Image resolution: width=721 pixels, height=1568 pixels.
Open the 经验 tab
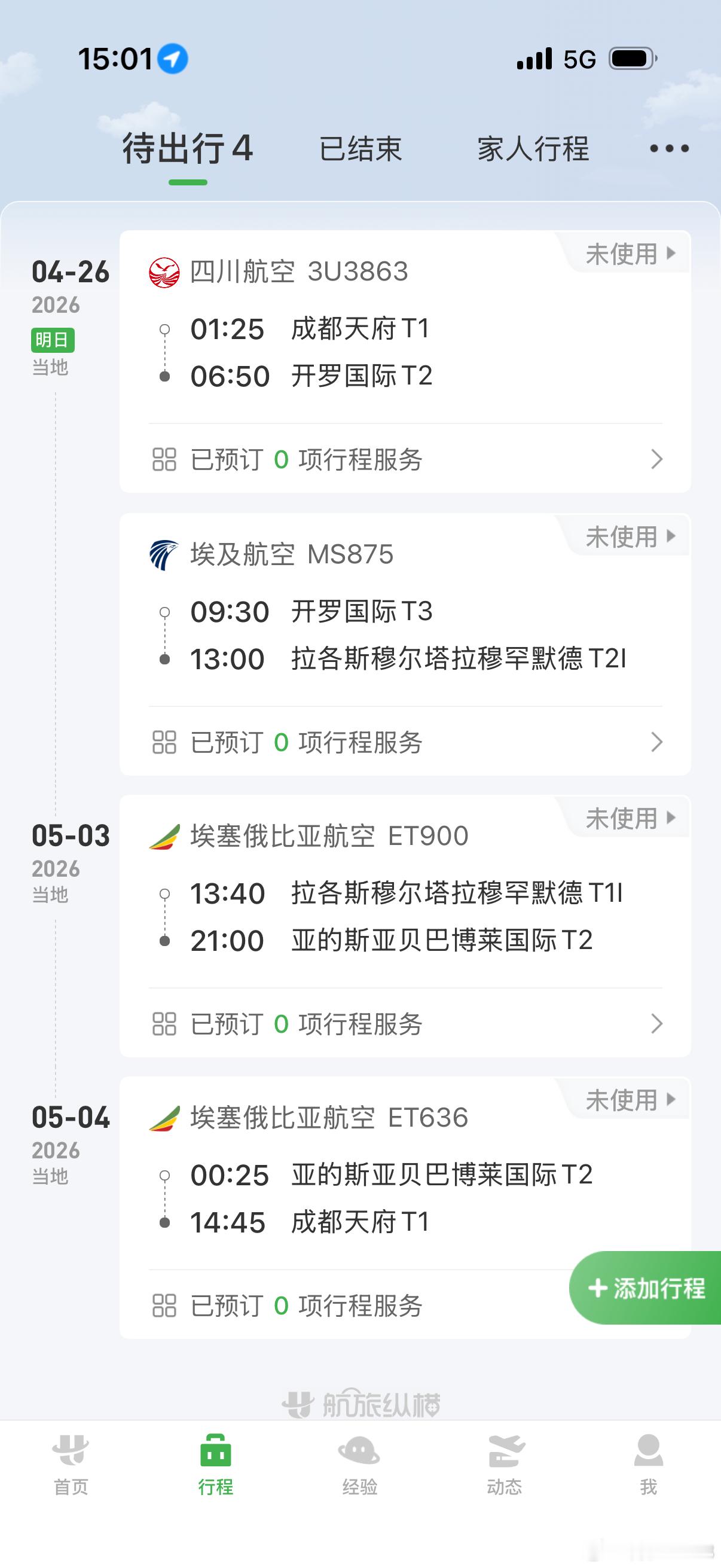pyautogui.click(x=359, y=1464)
